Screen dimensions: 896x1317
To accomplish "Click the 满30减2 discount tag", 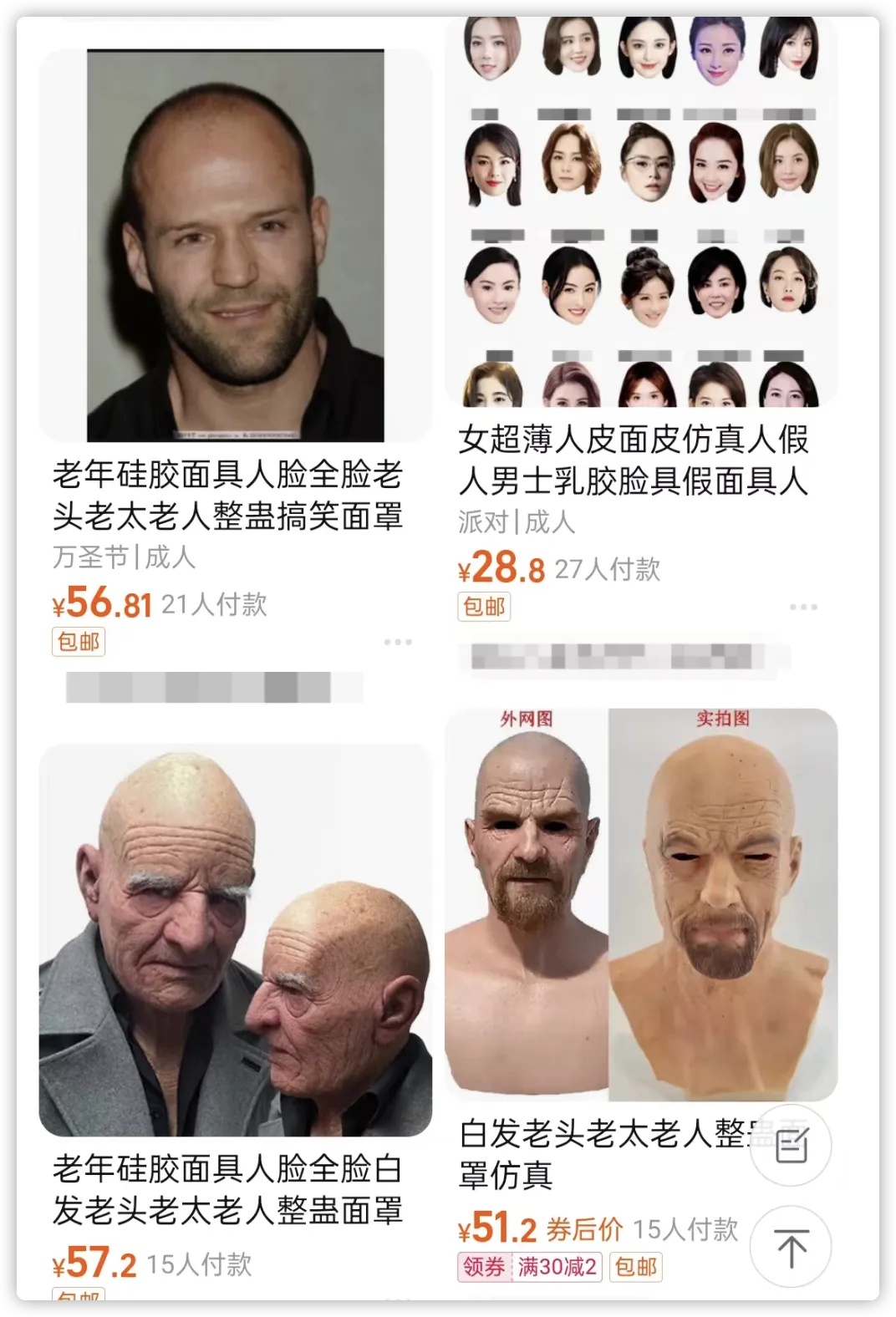I will coord(556,1267).
